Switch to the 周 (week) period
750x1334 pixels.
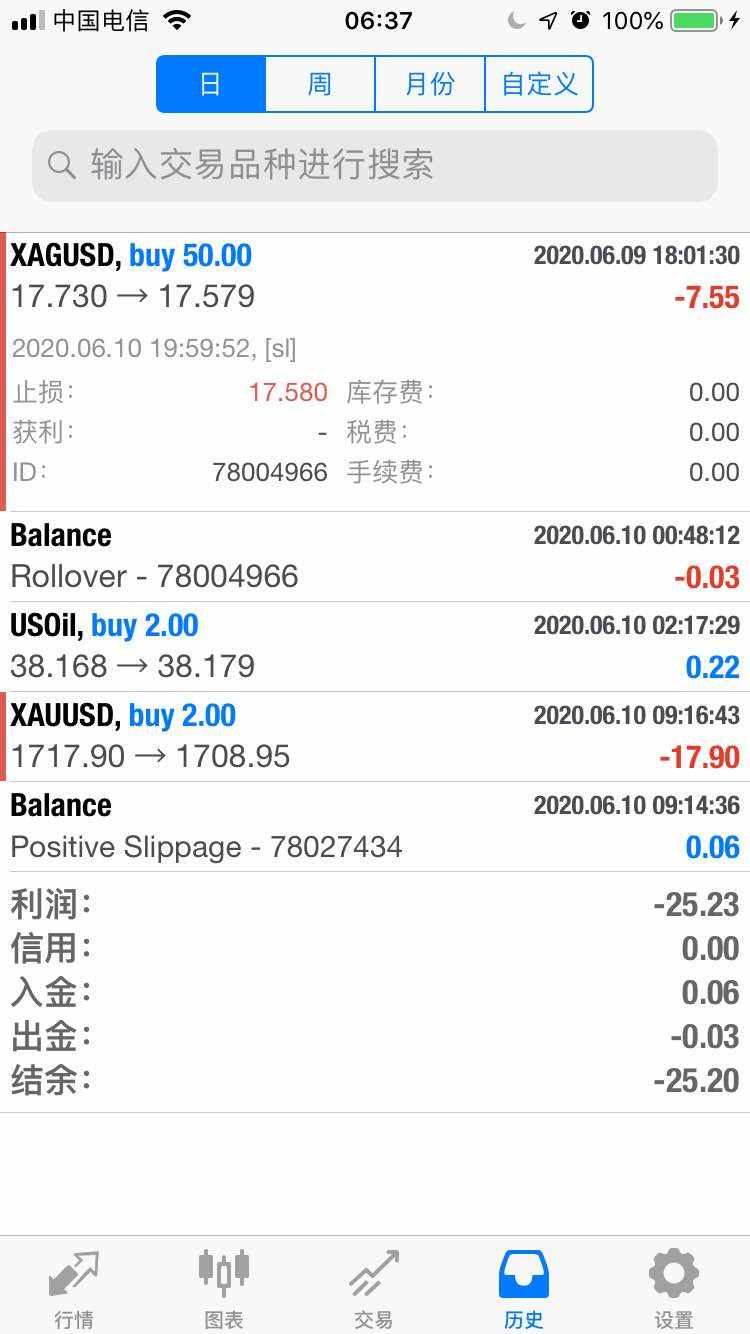point(320,84)
